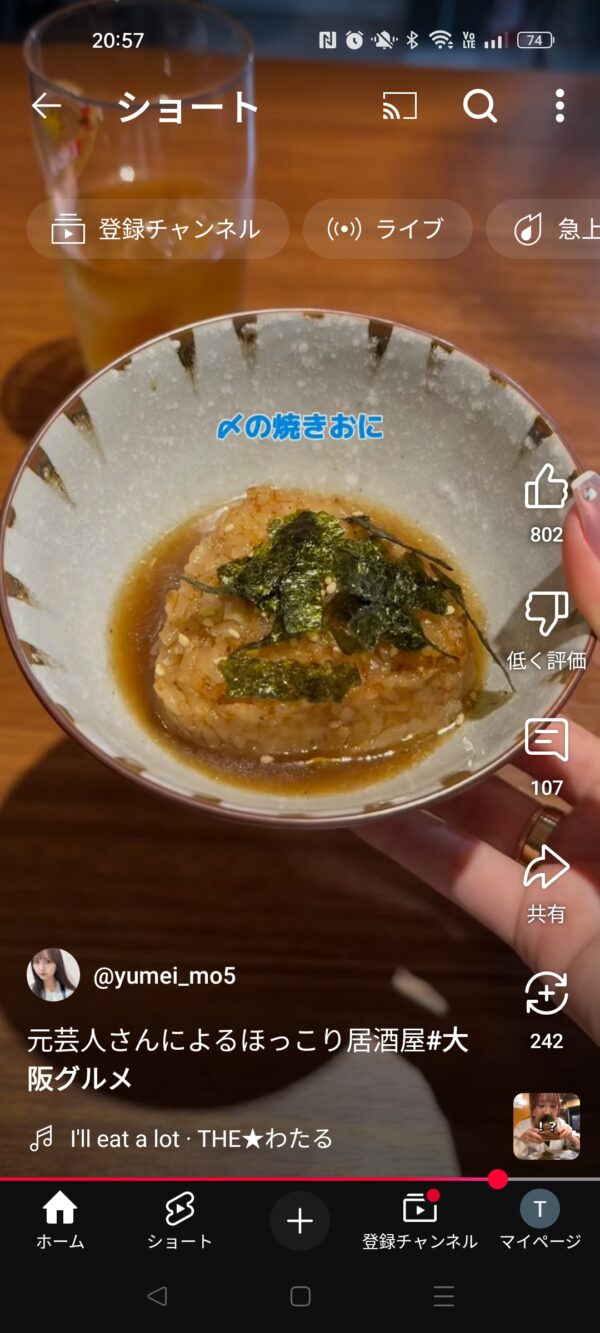Open the マイページ tab
The height and width of the screenshot is (1333, 600).
point(540,1221)
